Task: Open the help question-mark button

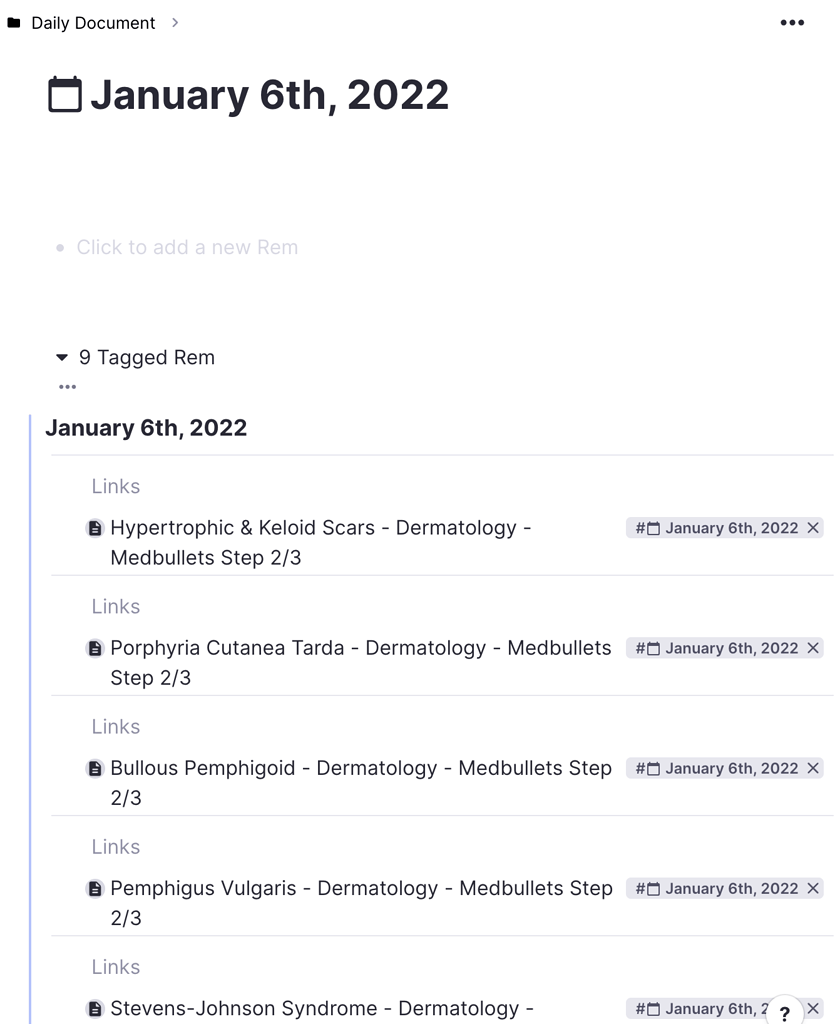Action: click(x=785, y=1013)
